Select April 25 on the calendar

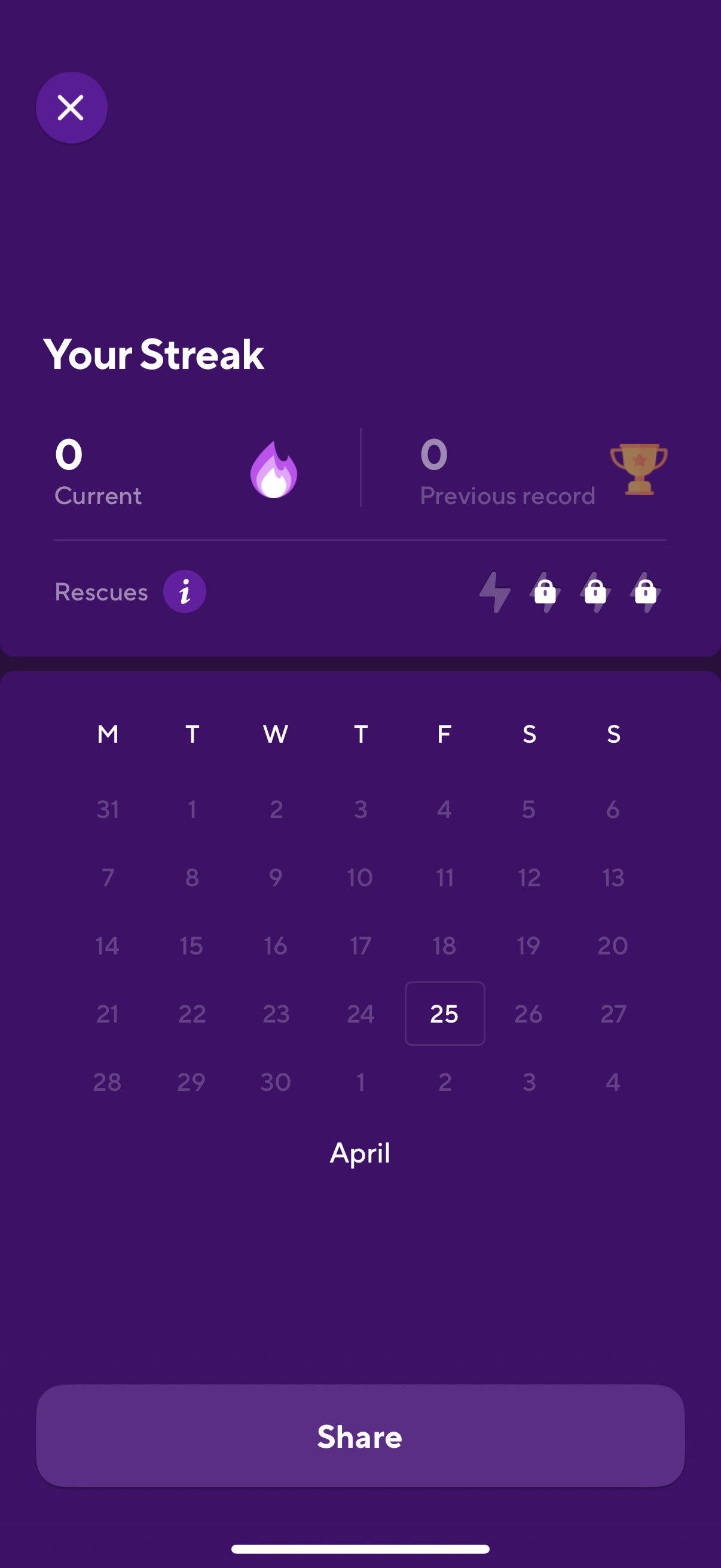point(445,1014)
